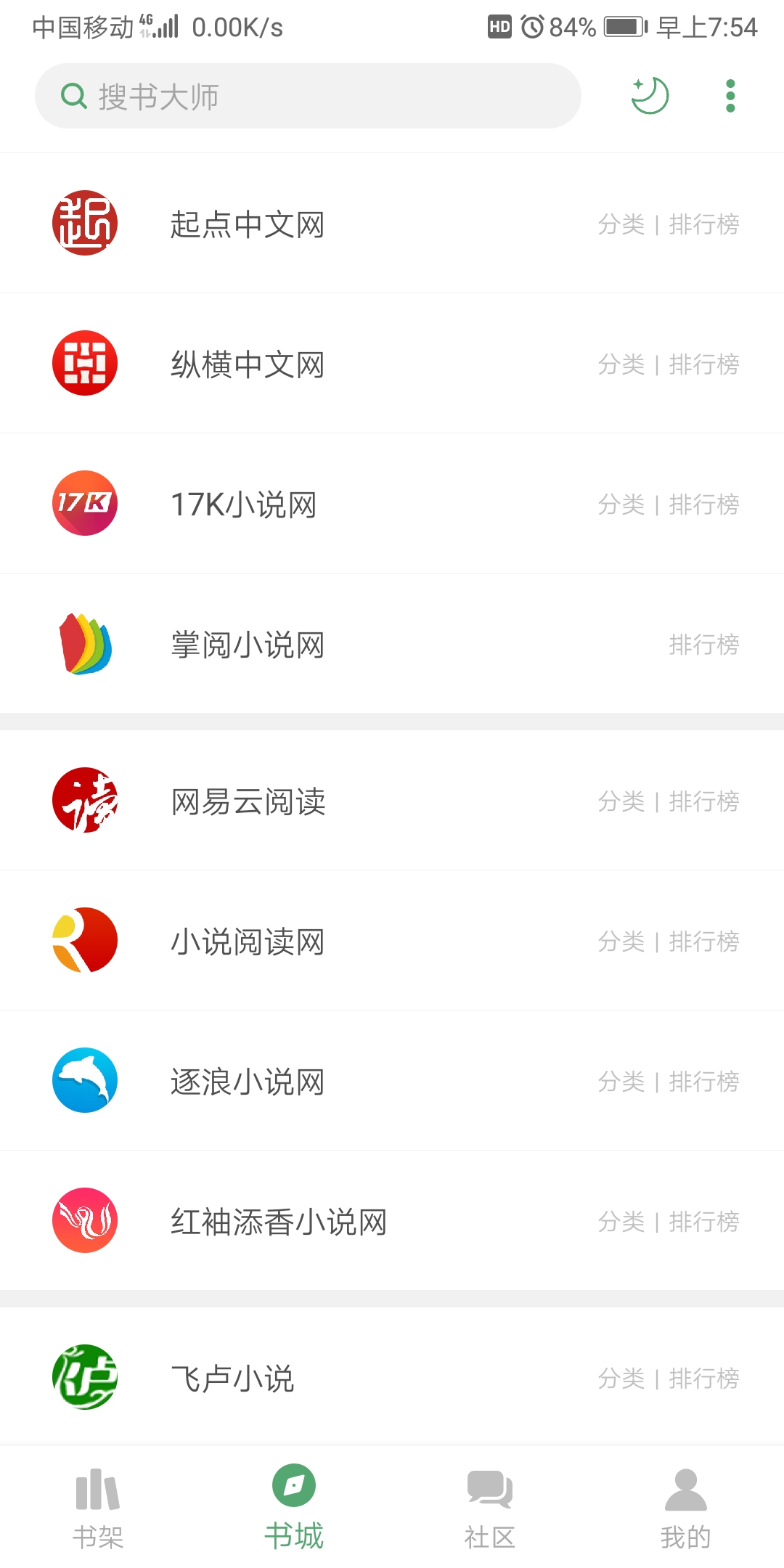
Task: Tap the 搜书大师 search box
Action: [308, 96]
